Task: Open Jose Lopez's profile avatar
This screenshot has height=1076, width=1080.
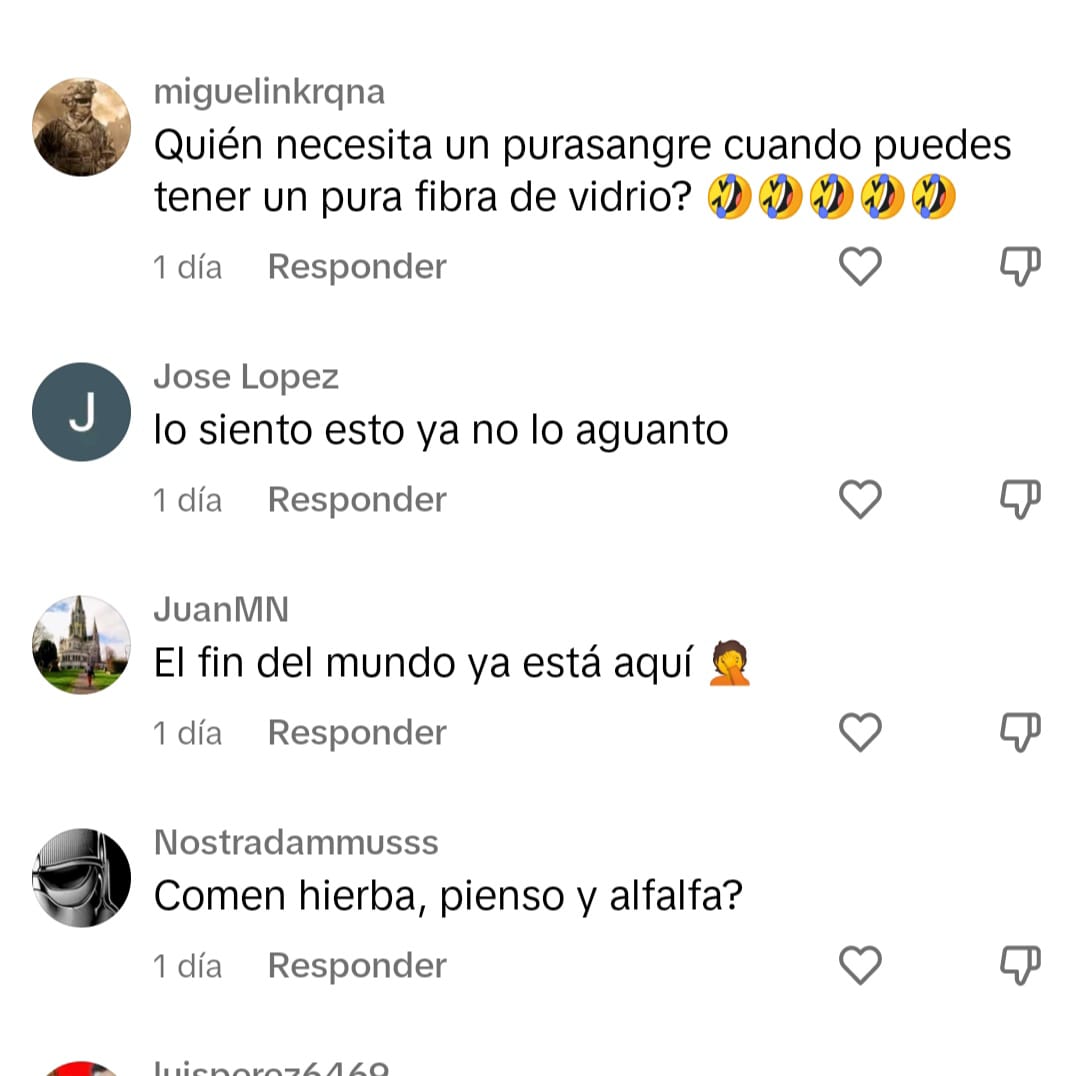Action: point(81,412)
